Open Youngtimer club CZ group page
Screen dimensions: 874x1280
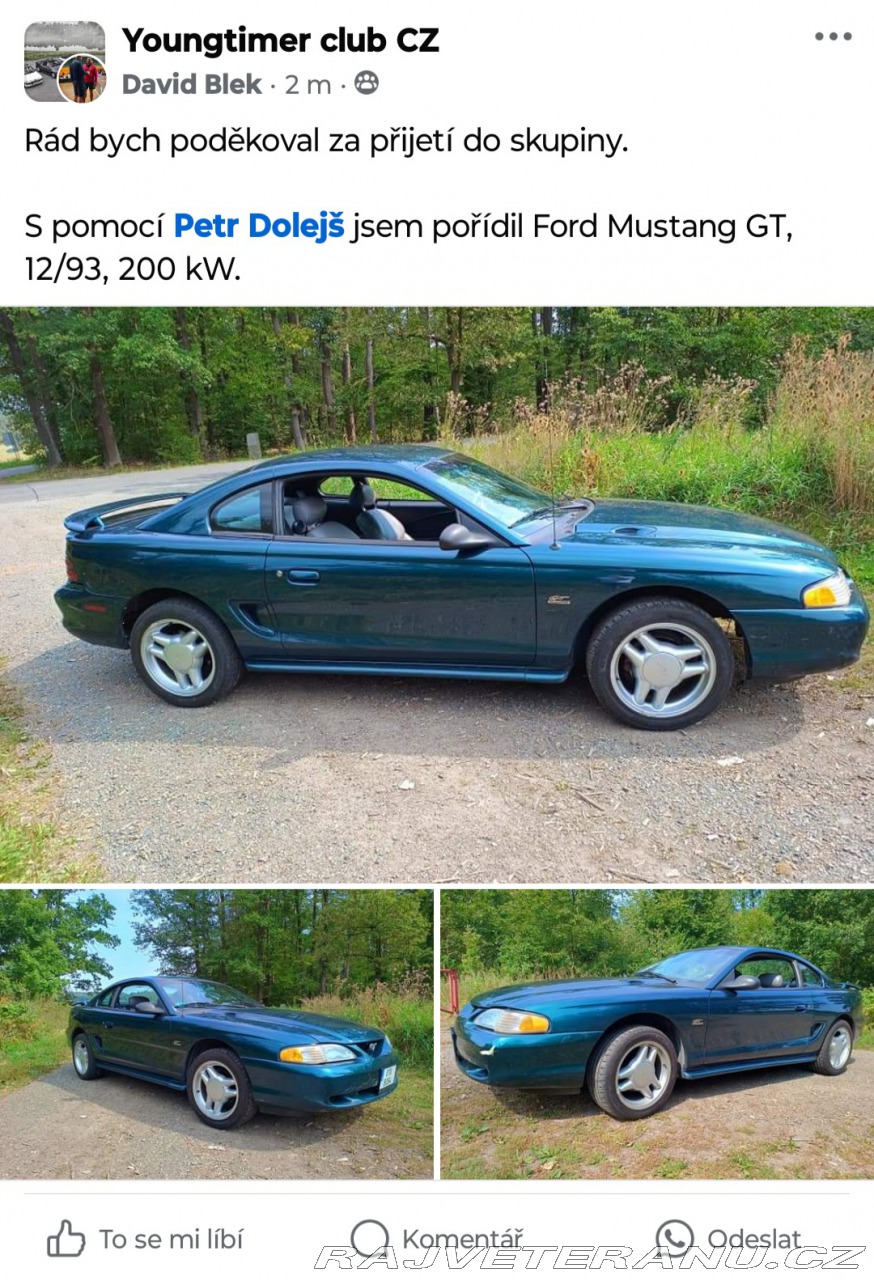tap(280, 41)
